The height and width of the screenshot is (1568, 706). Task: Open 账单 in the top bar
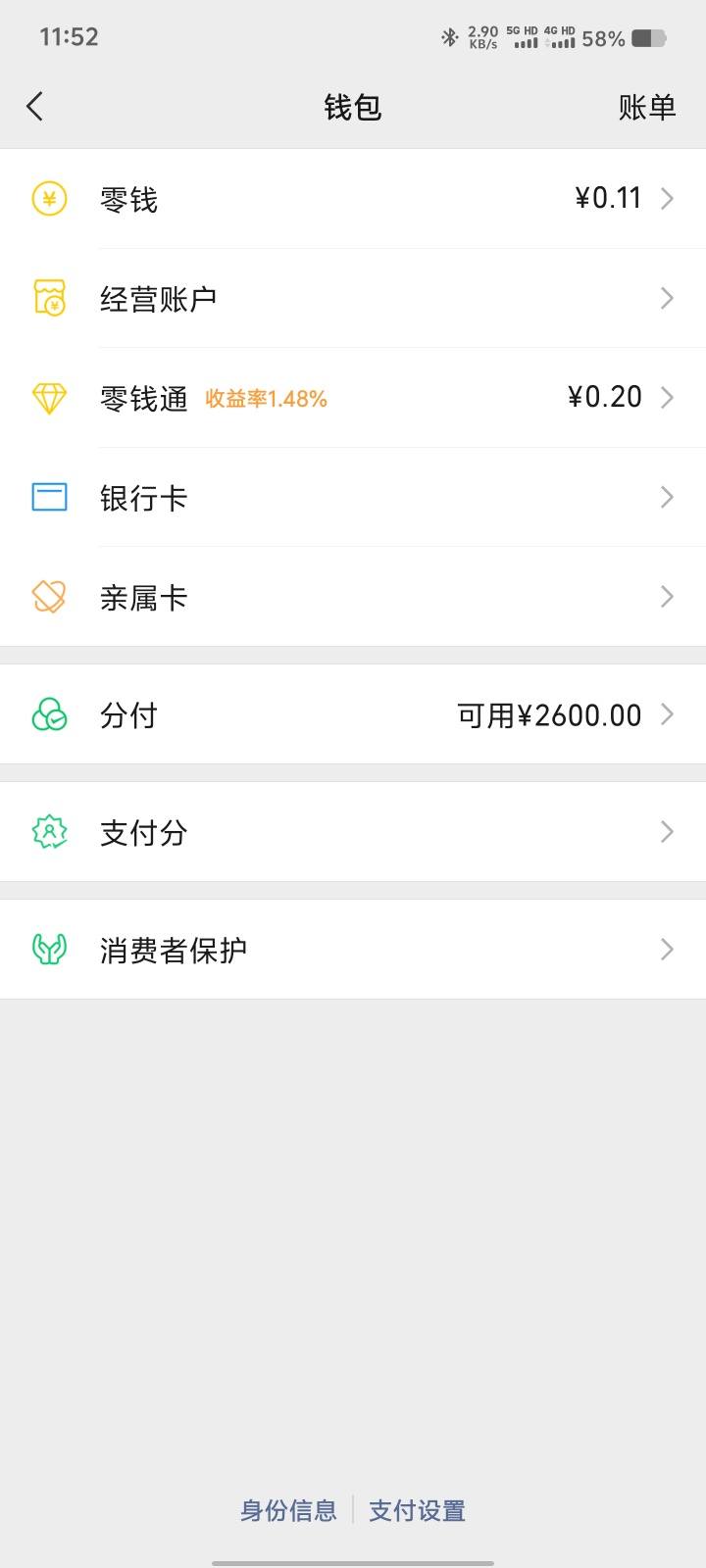[x=647, y=107]
